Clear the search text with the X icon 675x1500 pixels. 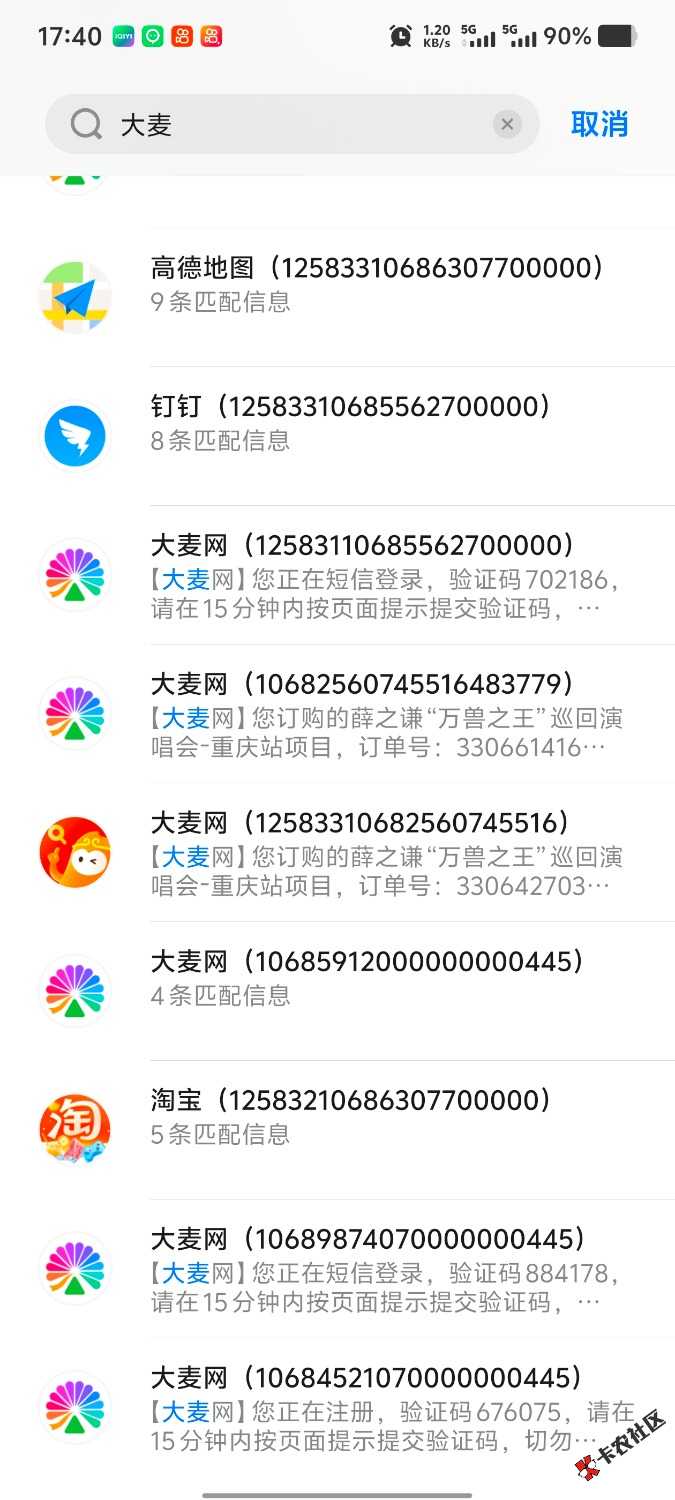[x=507, y=124]
